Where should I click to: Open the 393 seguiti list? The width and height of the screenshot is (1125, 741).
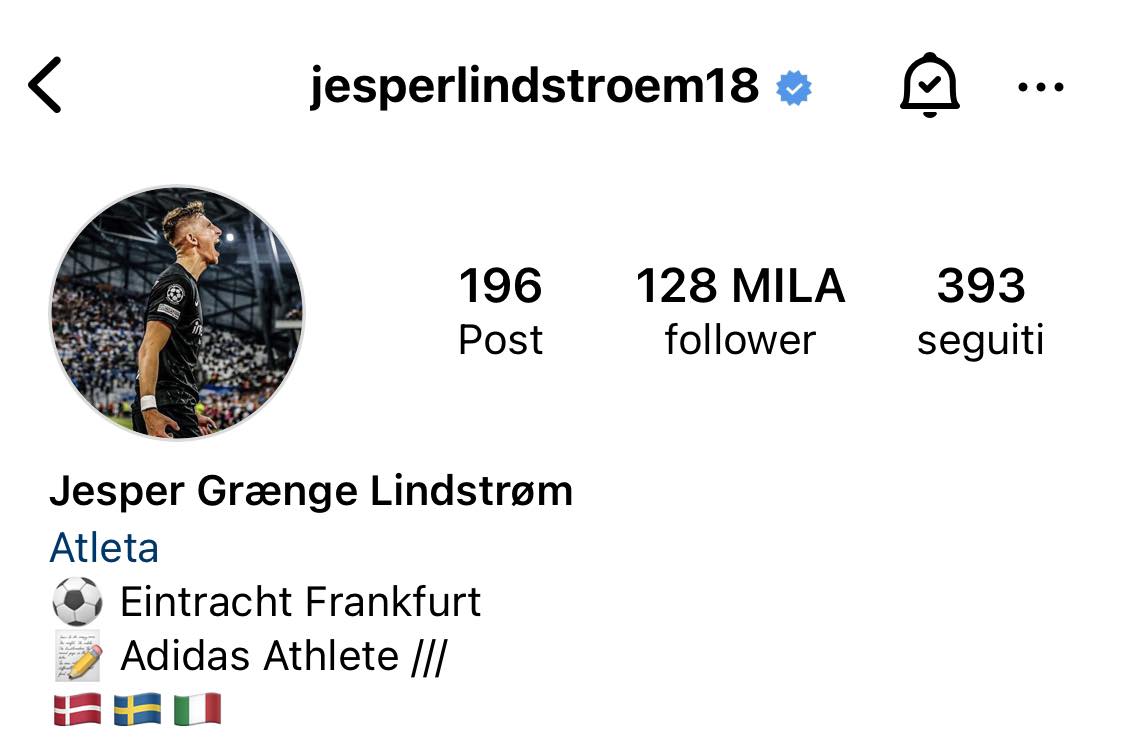click(980, 312)
